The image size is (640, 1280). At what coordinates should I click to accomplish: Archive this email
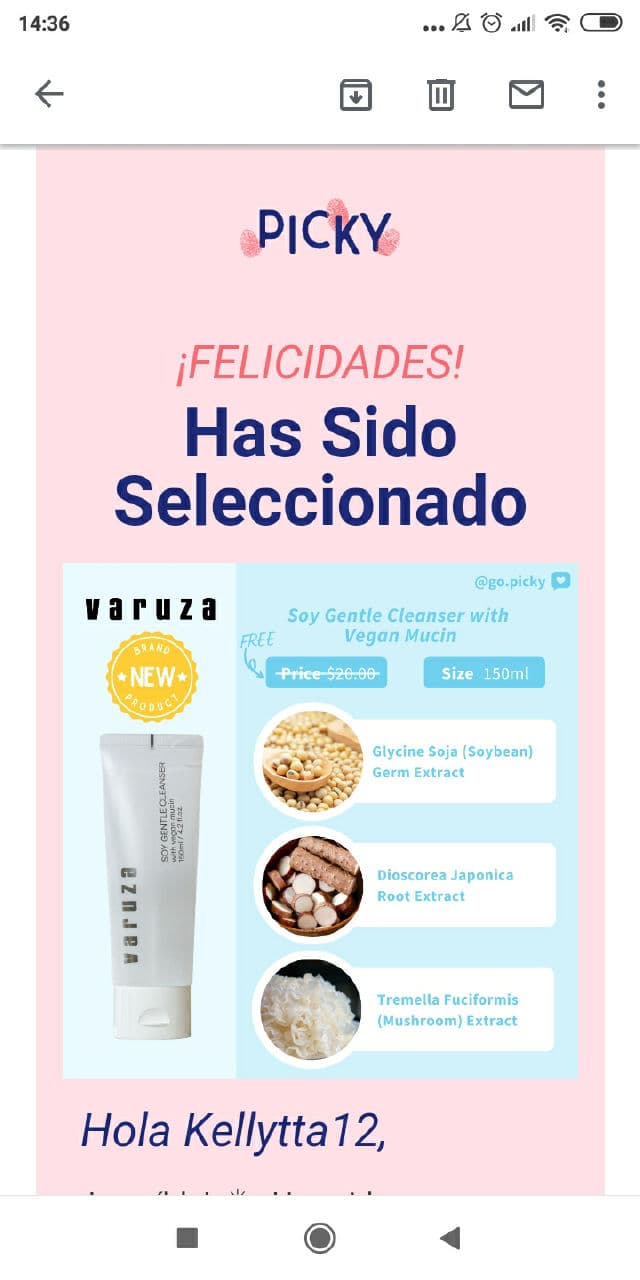(x=356, y=95)
